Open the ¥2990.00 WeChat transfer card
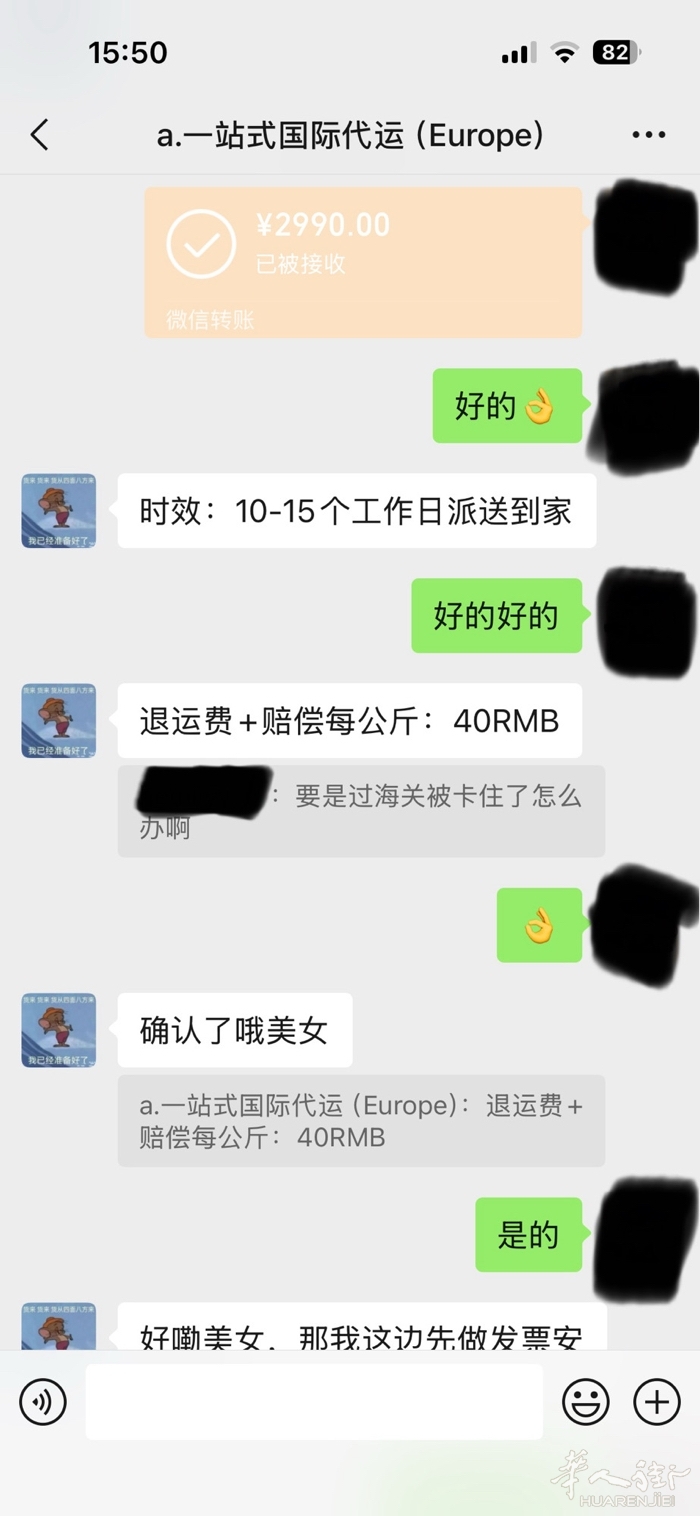700x1516 pixels. pos(362,262)
